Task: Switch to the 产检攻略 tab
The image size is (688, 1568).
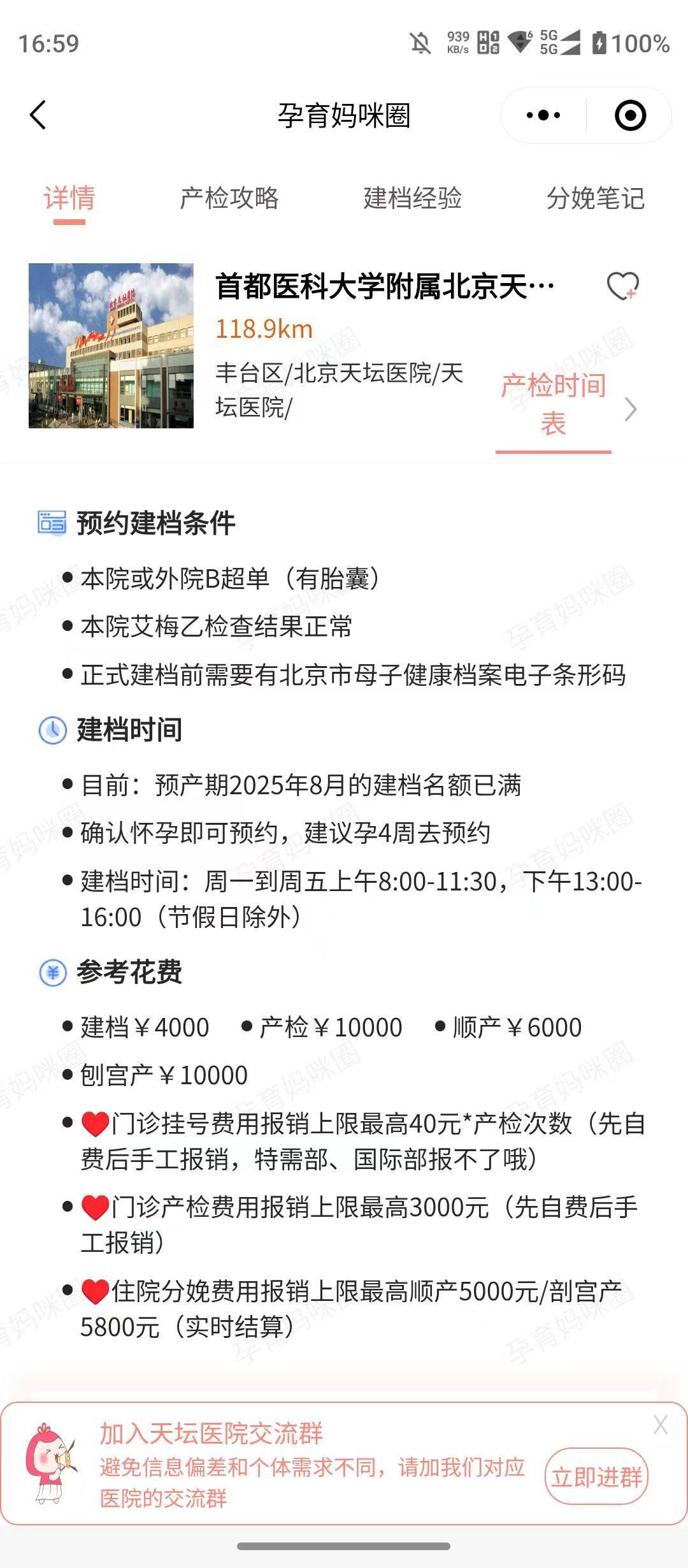Action: (x=229, y=198)
